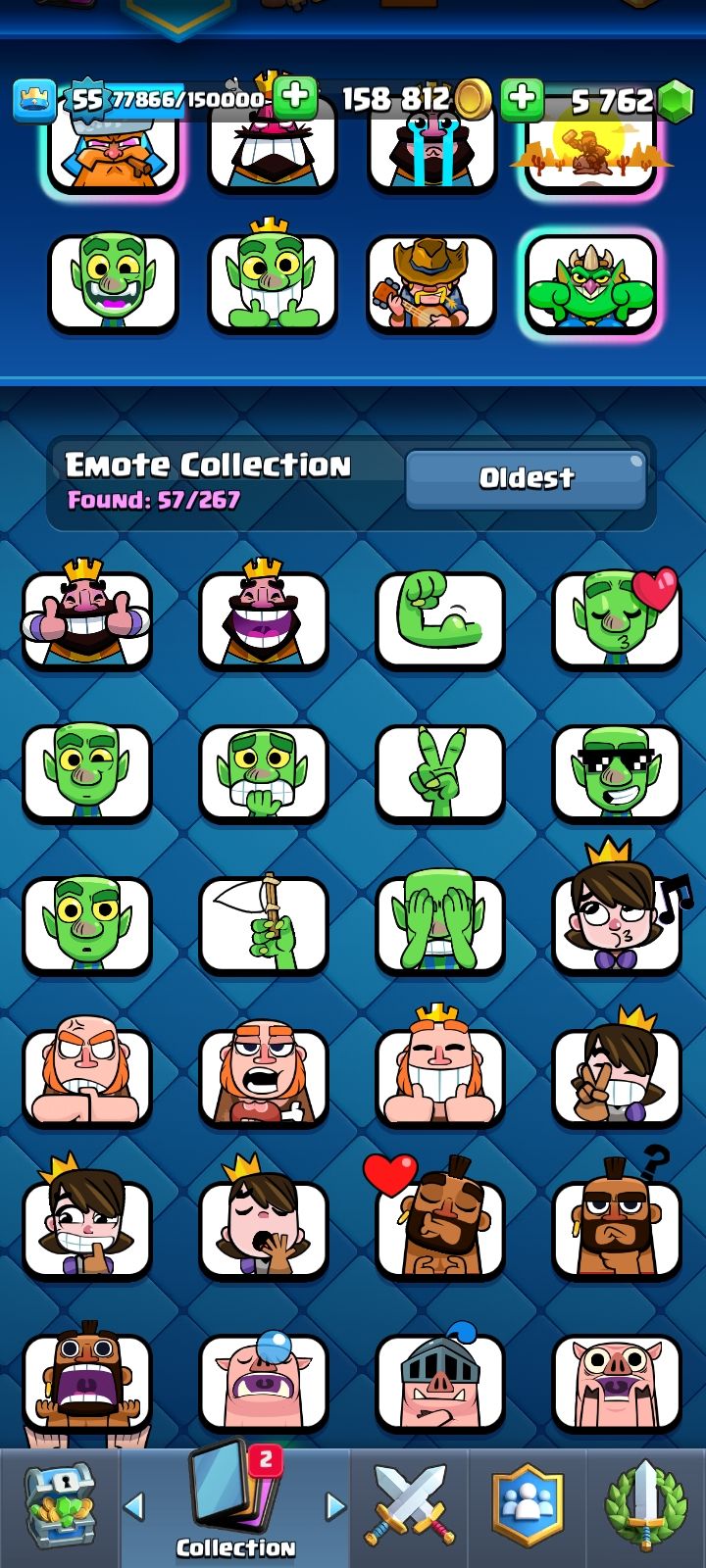
Task: Select the King thumbs-up emote
Action: tap(86, 619)
